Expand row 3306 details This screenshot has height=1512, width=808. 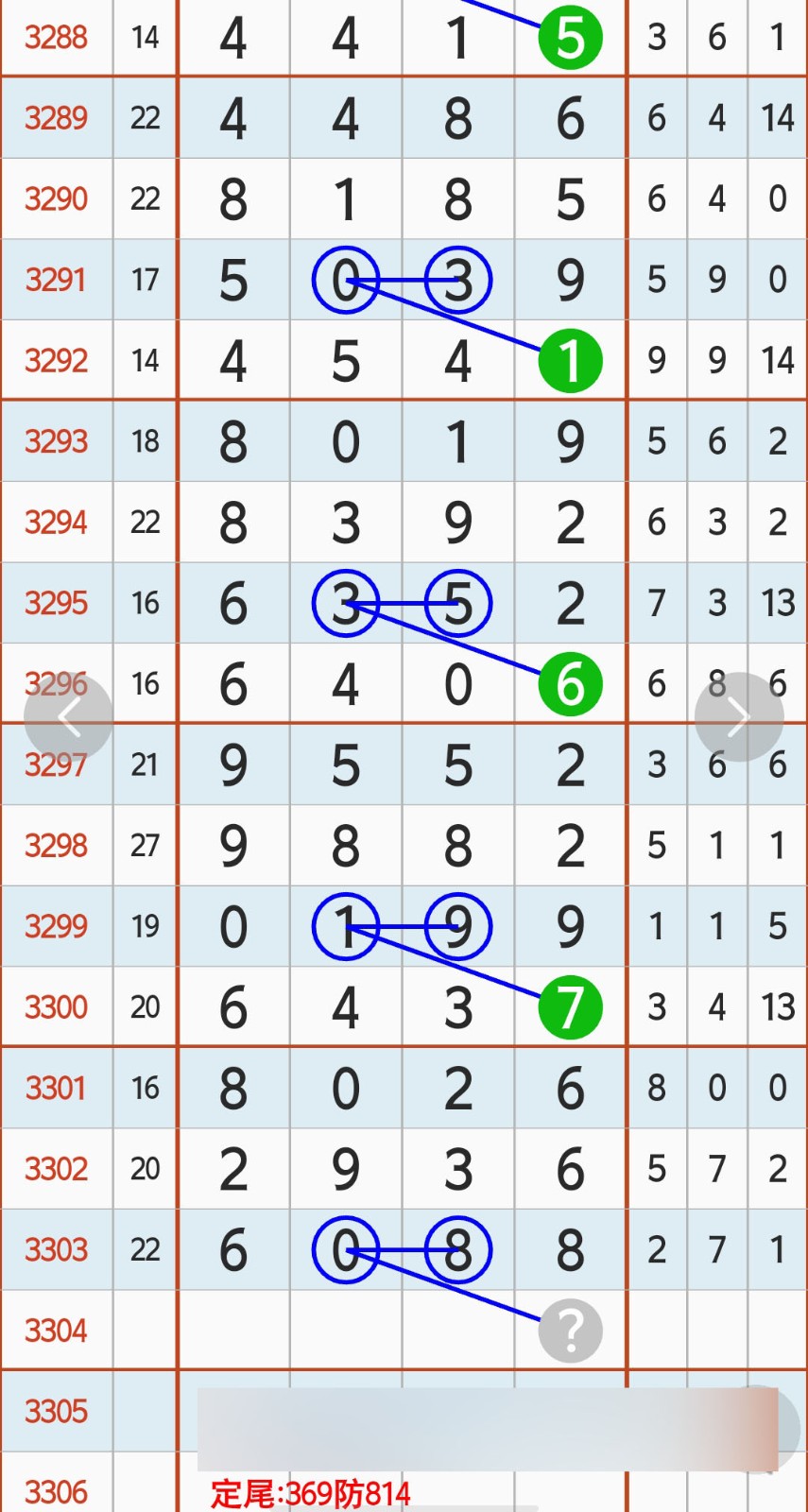pyautogui.click(x=57, y=1491)
